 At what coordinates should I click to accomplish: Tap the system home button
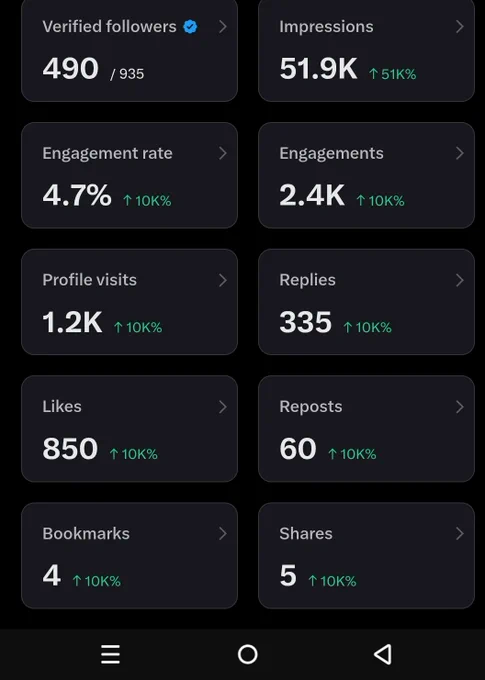(248, 654)
